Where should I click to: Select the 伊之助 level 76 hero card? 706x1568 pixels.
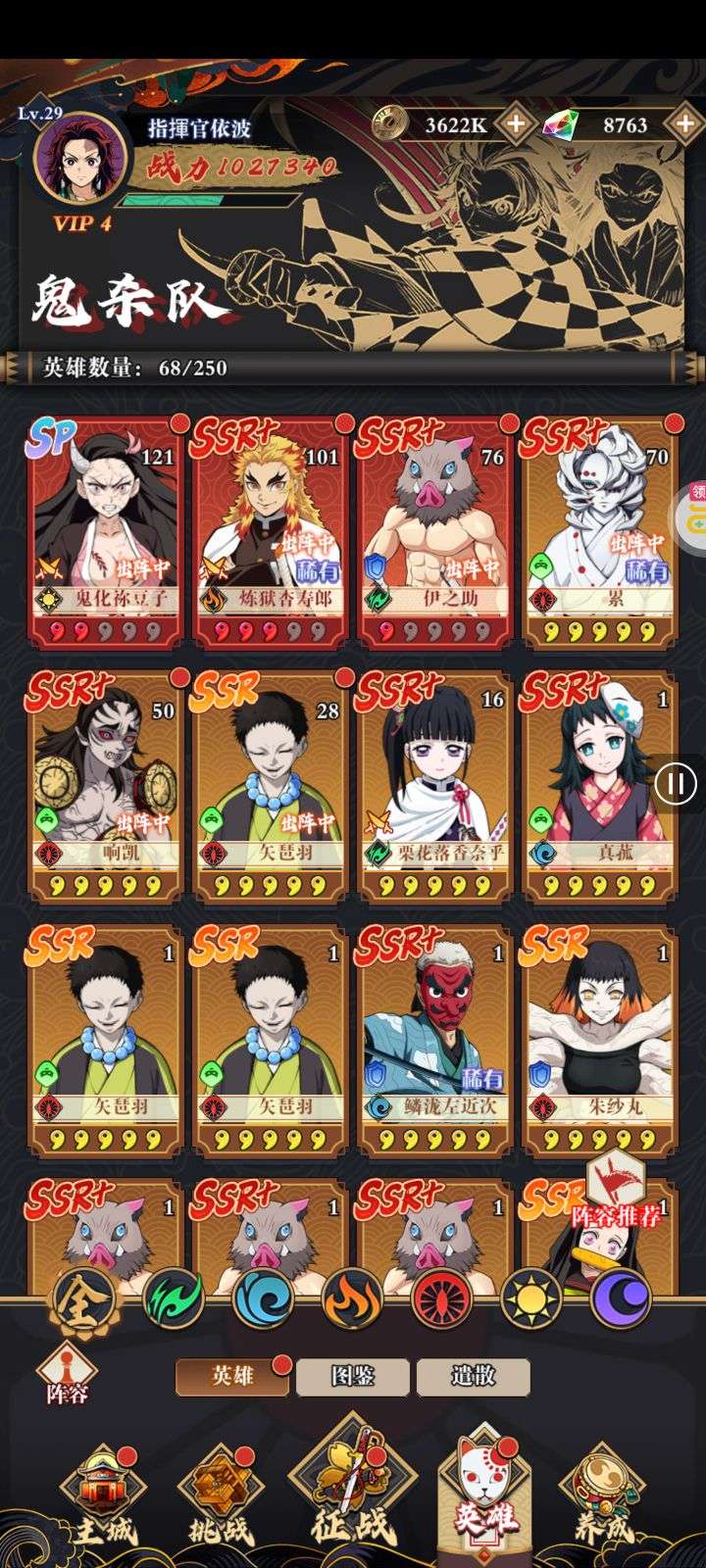point(434,533)
